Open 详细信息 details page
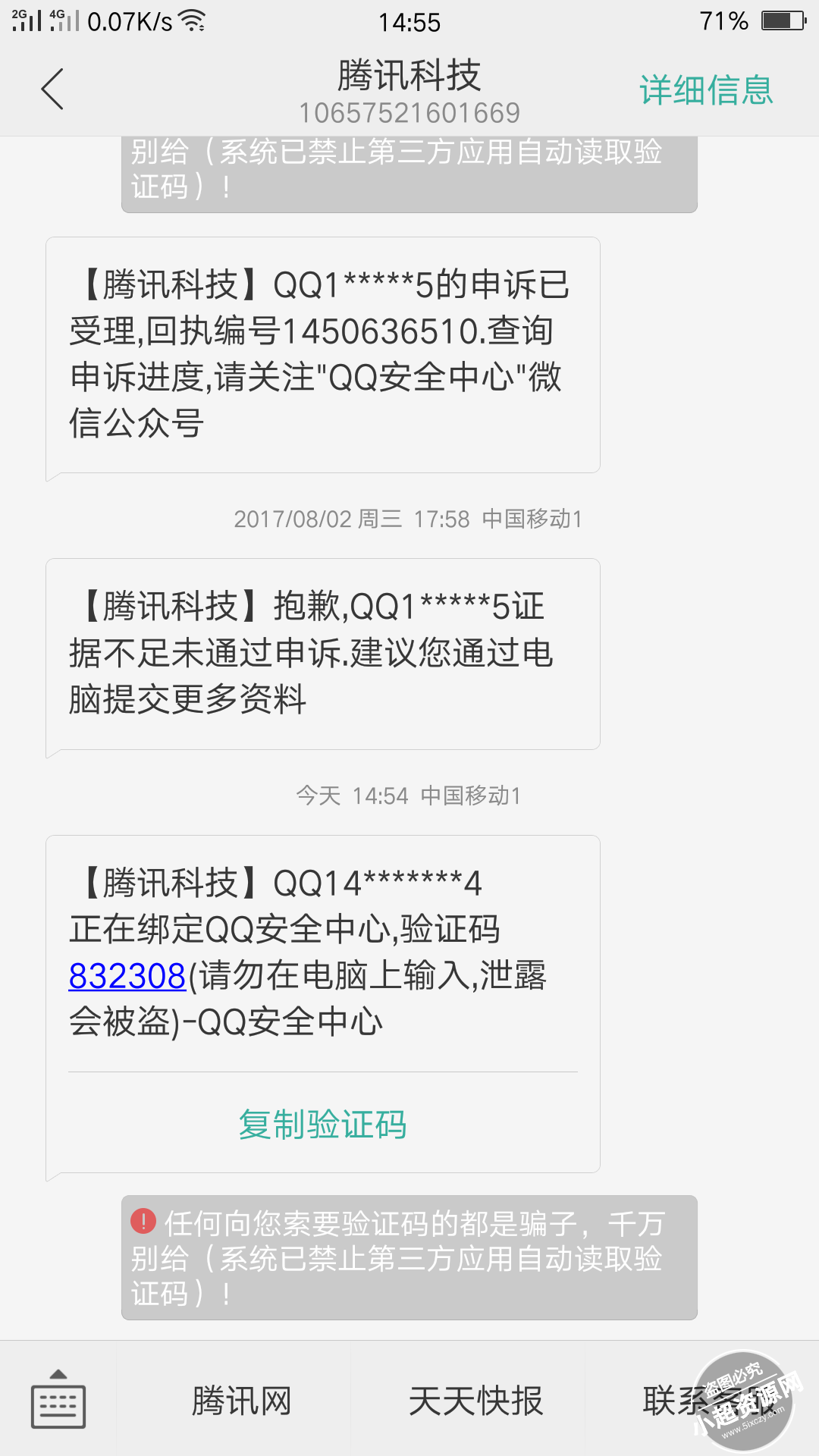This screenshot has width=819, height=1456. 706,90
